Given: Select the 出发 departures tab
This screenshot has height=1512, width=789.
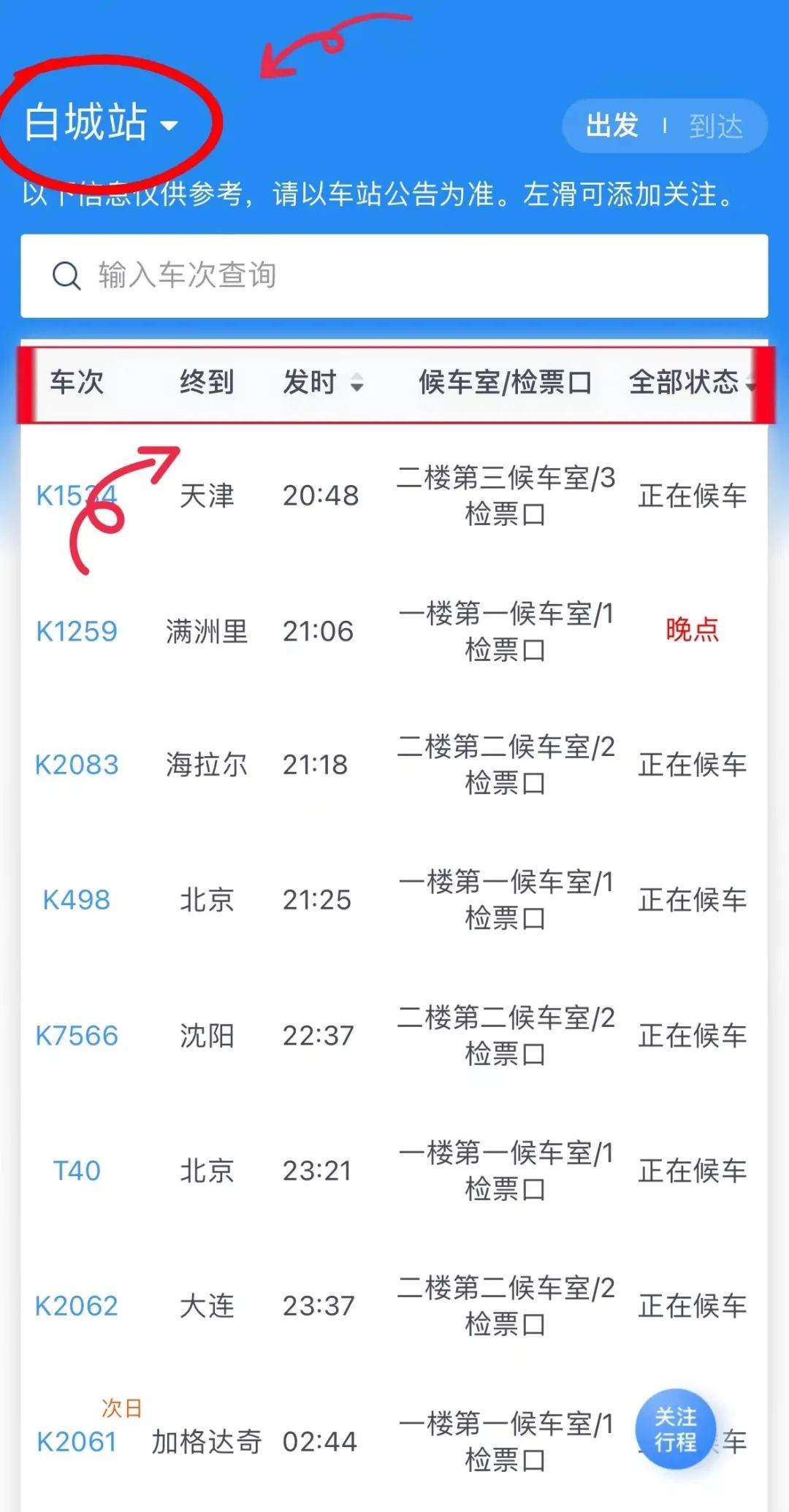Looking at the screenshot, I should (x=614, y=126).
